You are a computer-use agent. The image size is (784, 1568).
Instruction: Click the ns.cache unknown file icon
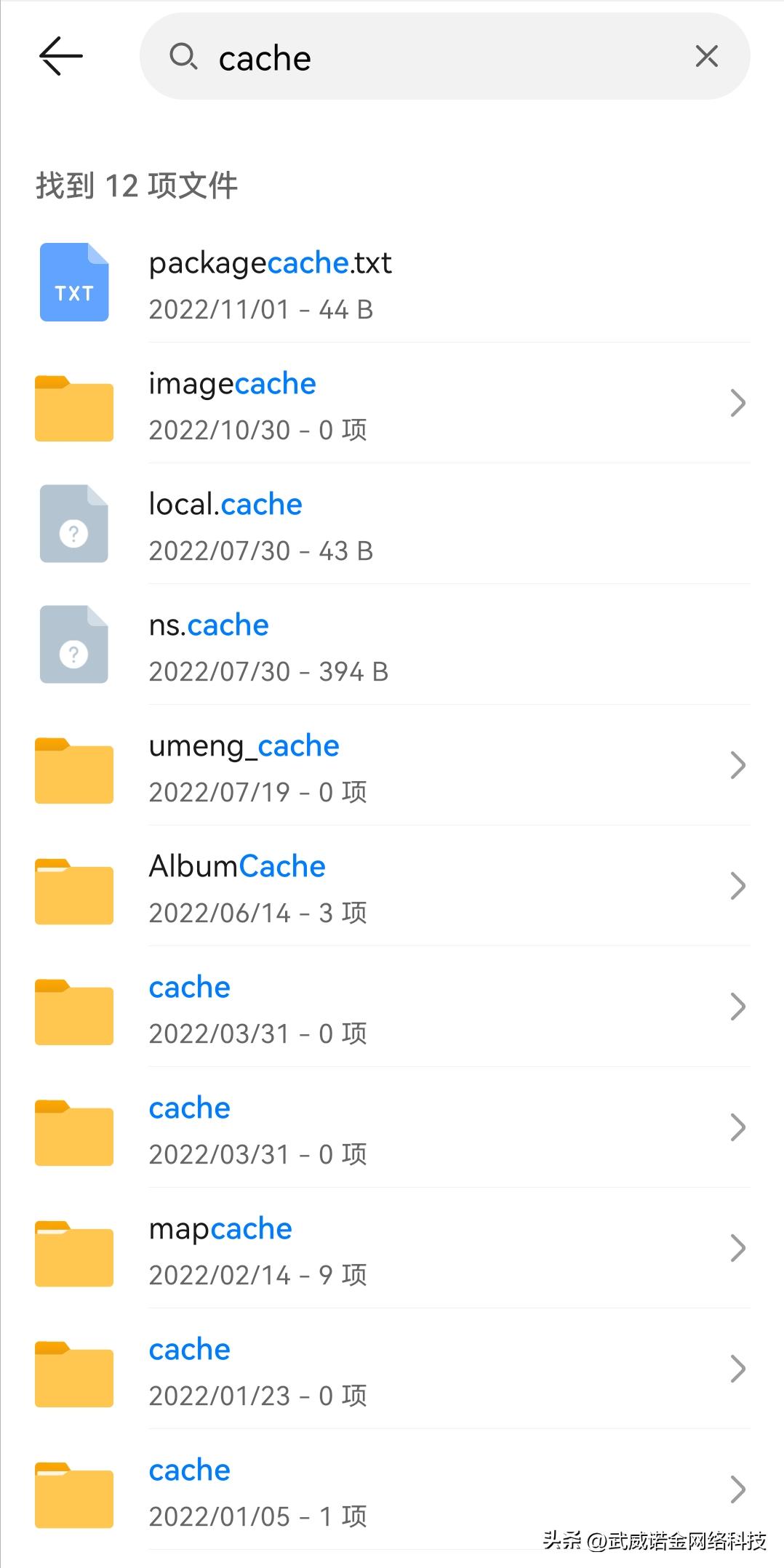[73, 646]
